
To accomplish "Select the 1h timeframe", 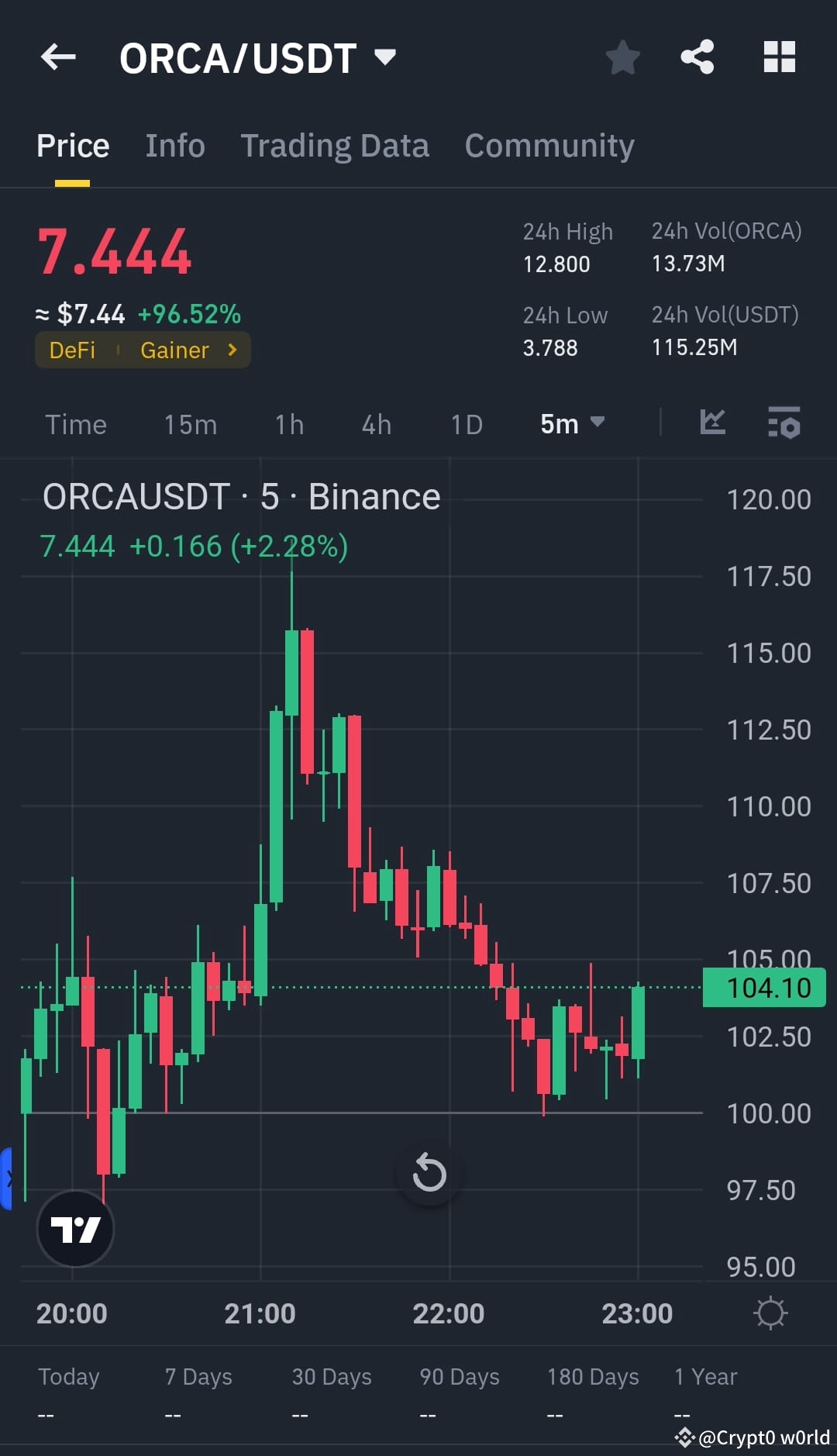I will 288,423.
